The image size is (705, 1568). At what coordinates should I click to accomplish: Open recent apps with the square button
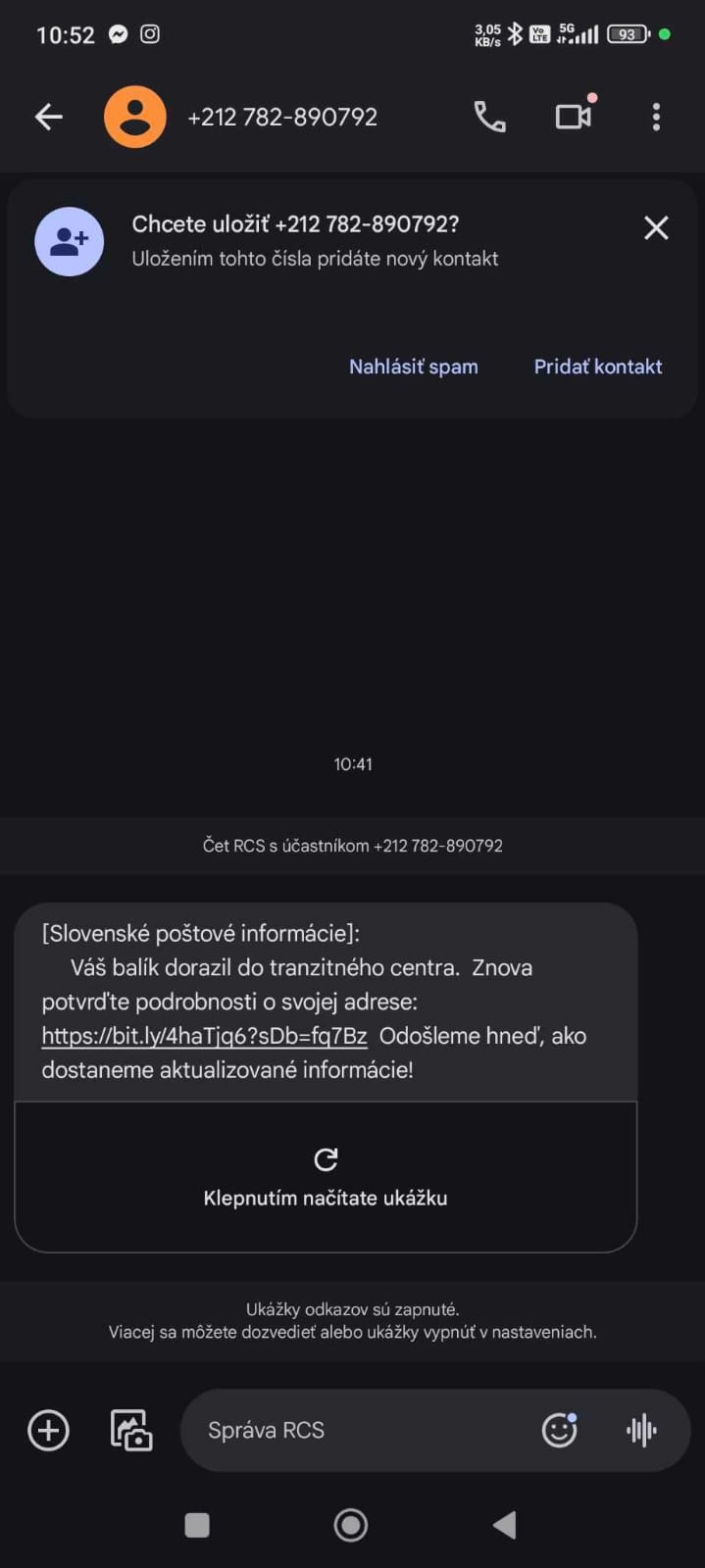(197, 1525)
